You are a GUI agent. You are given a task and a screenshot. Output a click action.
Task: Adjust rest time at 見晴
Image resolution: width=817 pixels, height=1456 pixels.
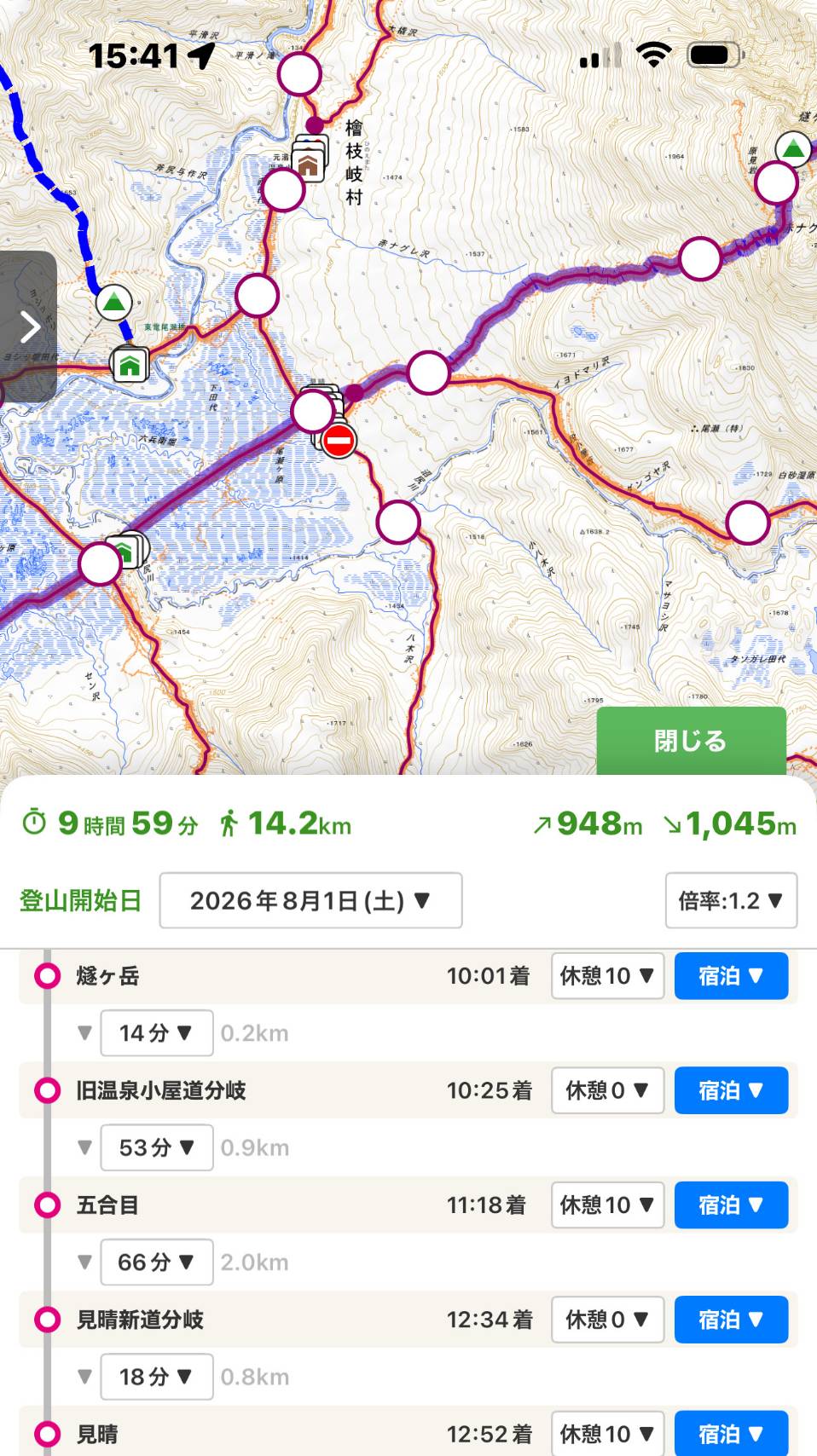(x=607, y=1434)
